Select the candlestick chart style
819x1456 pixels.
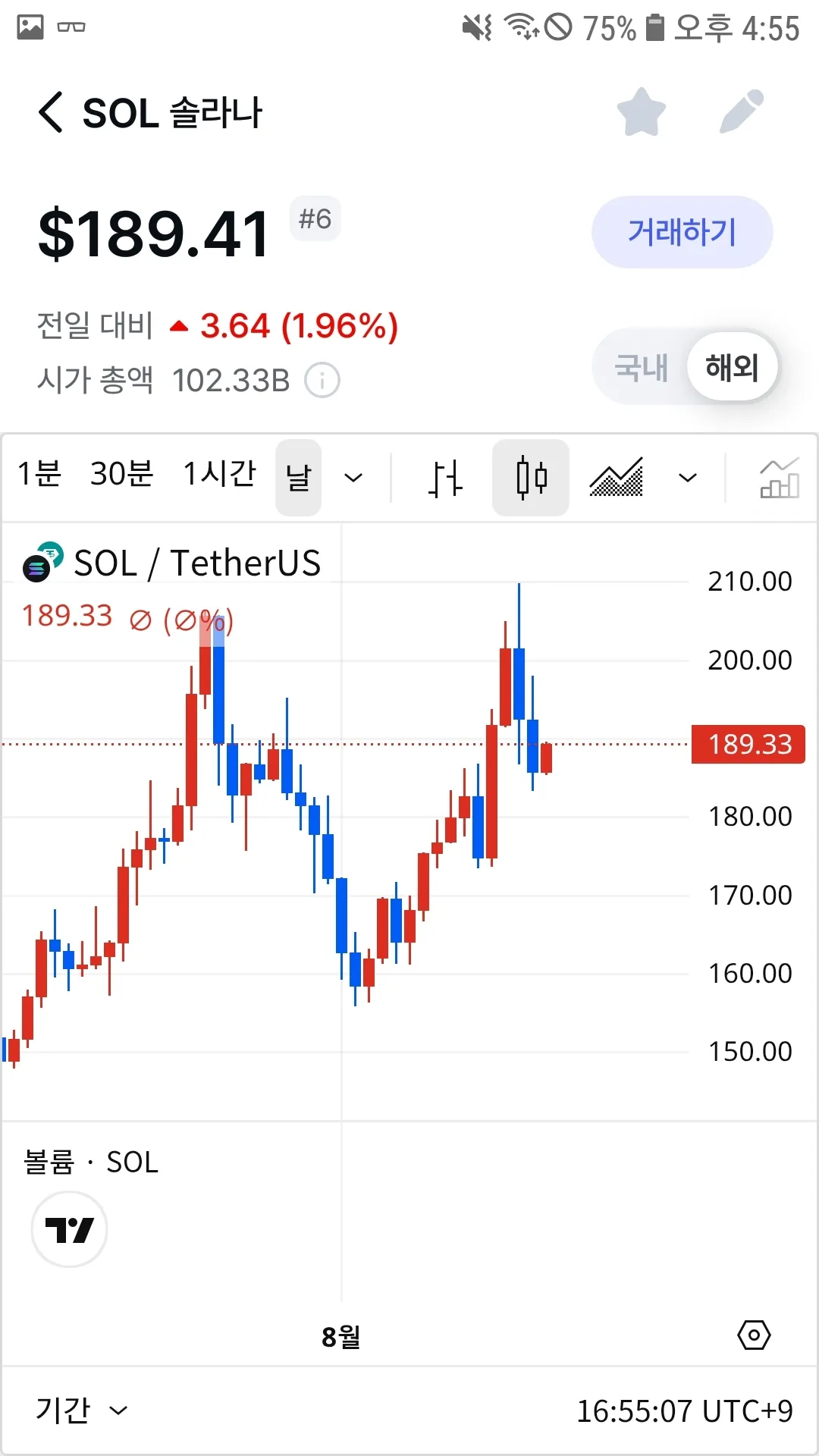(531, 478)
